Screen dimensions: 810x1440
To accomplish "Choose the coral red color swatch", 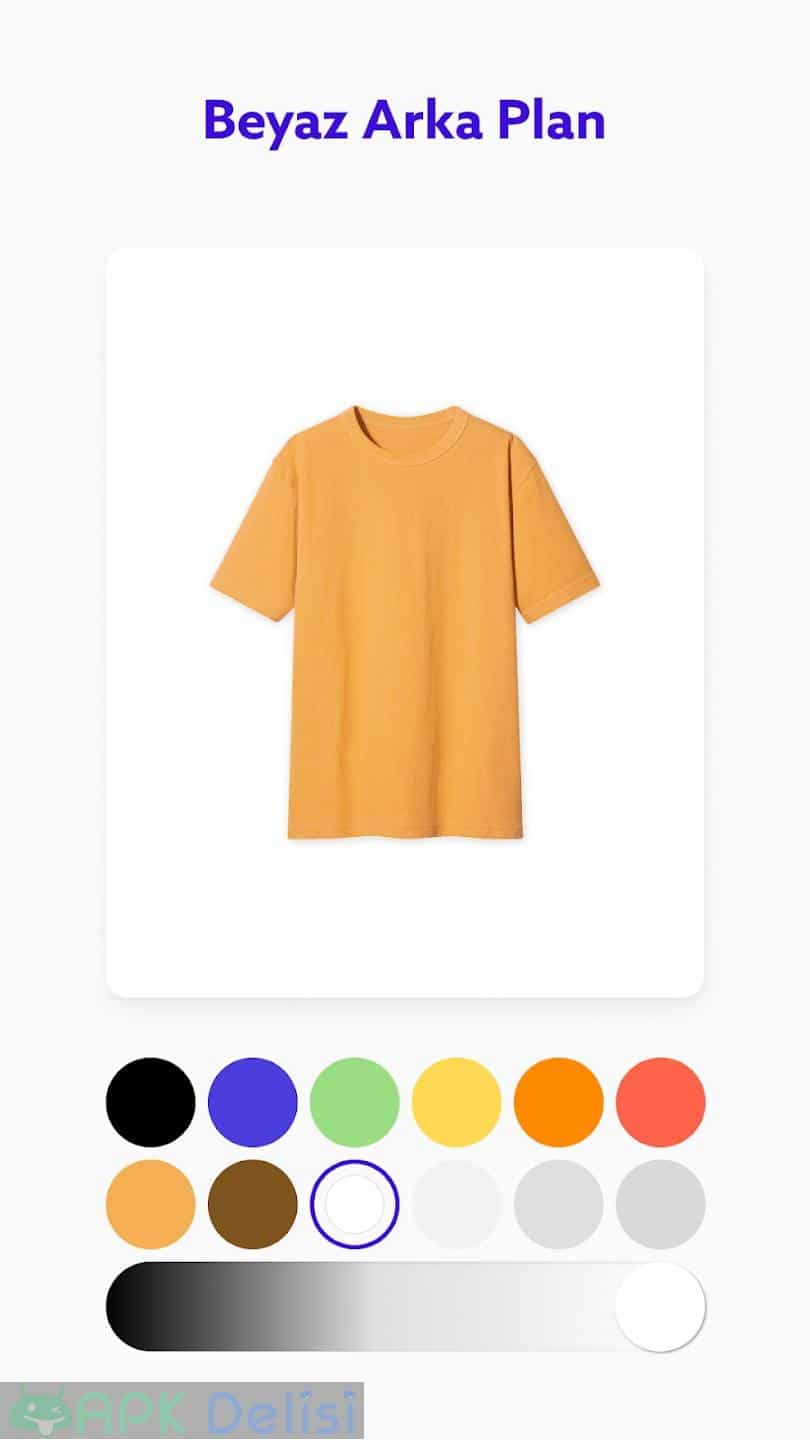I will tap(660, 1102).
